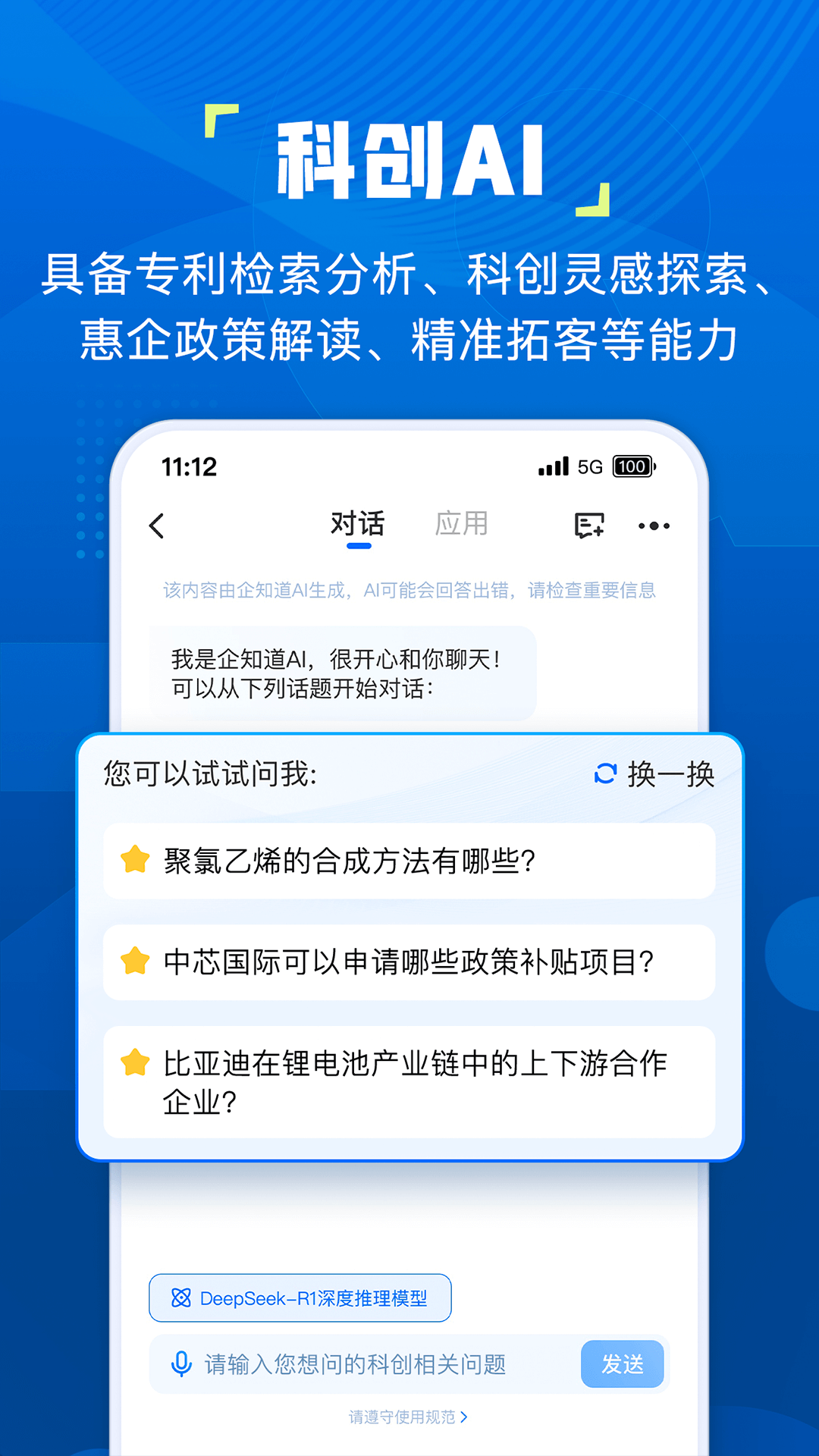Tap the battery indicator in the status bar
This screenshot has width=819, height=1456.
tap(633, 466)
